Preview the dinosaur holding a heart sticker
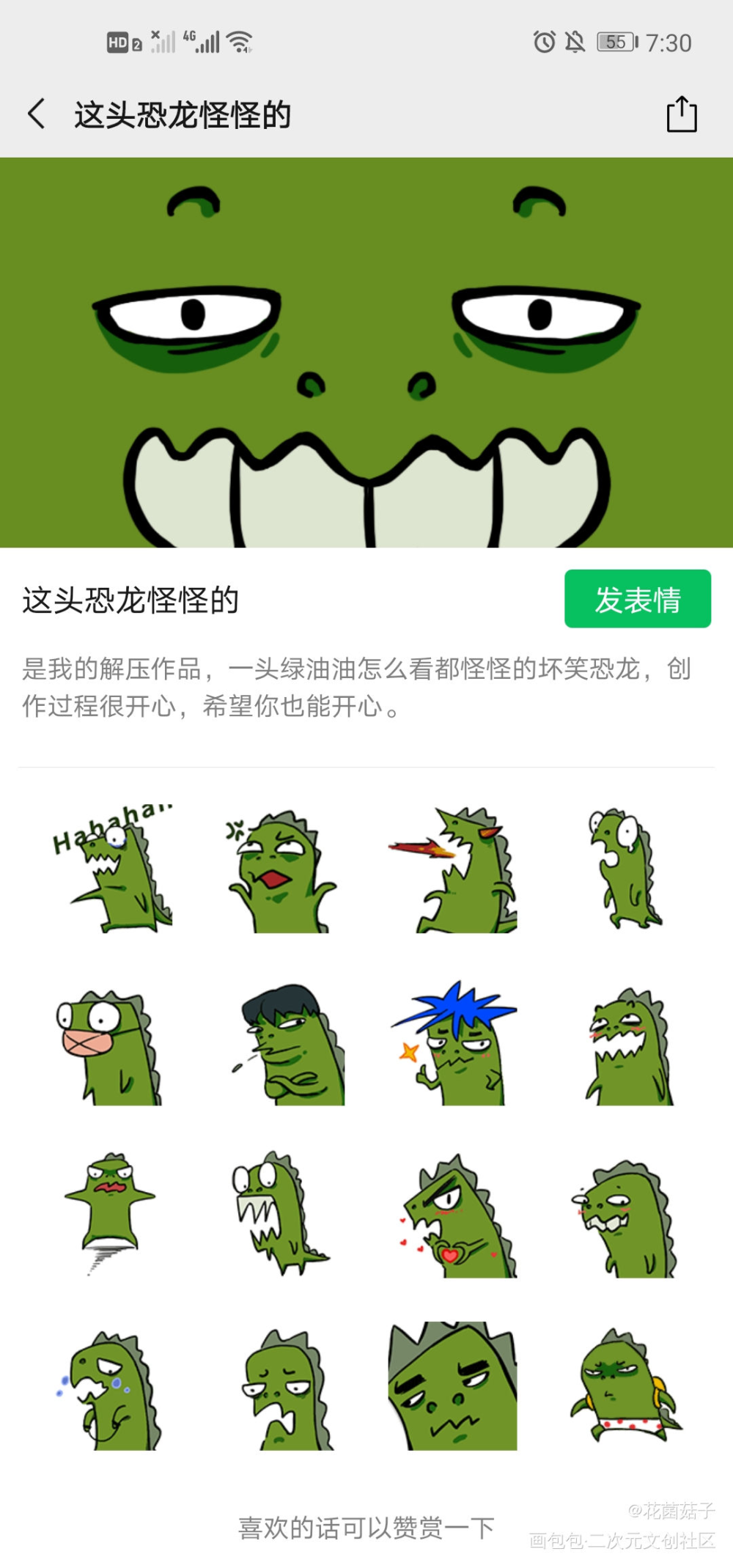The image size is (733, 1568). click(453, 1217)
